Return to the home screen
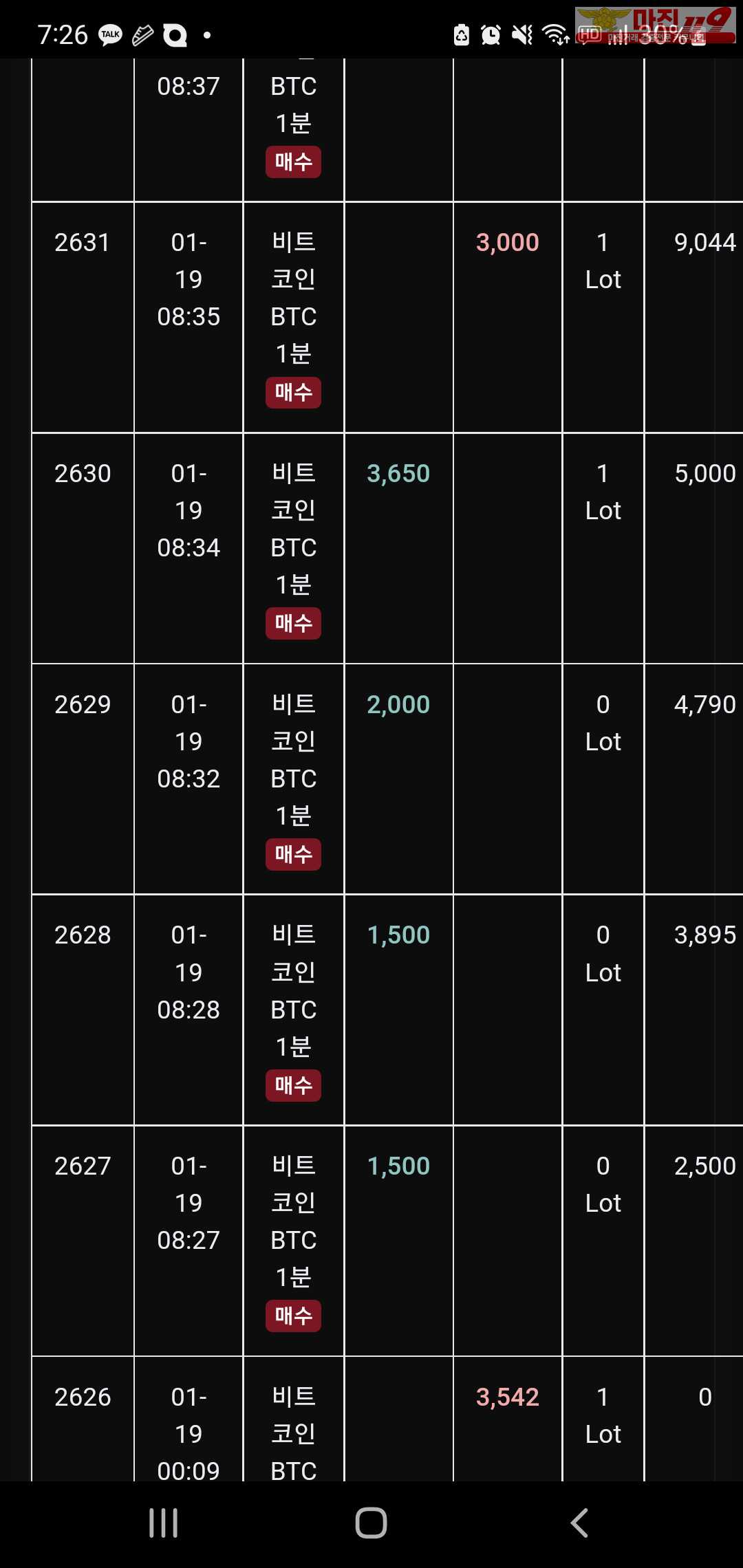Image resolution: width=743 pixels, height=1568 pixels. (371, 1523)
